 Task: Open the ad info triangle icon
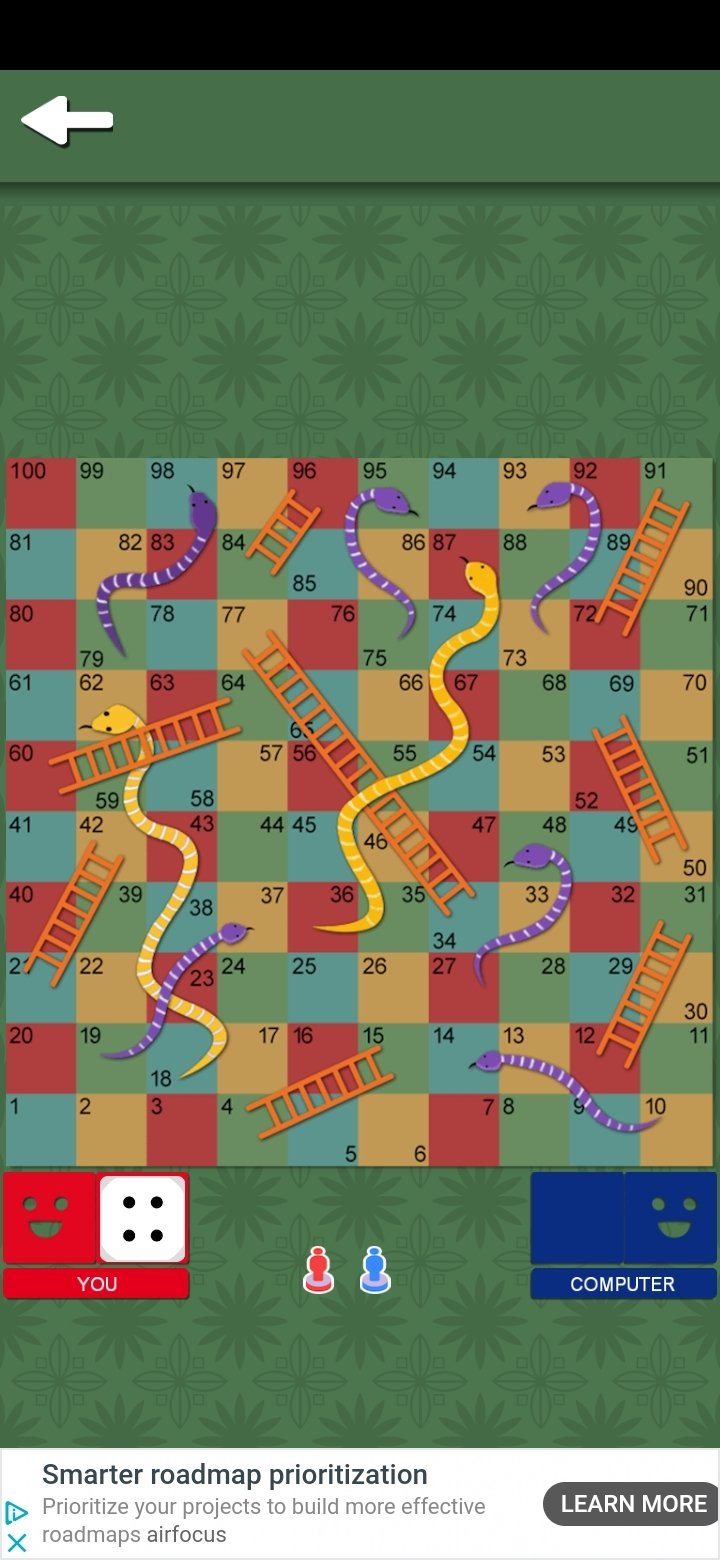point(17,1512)
